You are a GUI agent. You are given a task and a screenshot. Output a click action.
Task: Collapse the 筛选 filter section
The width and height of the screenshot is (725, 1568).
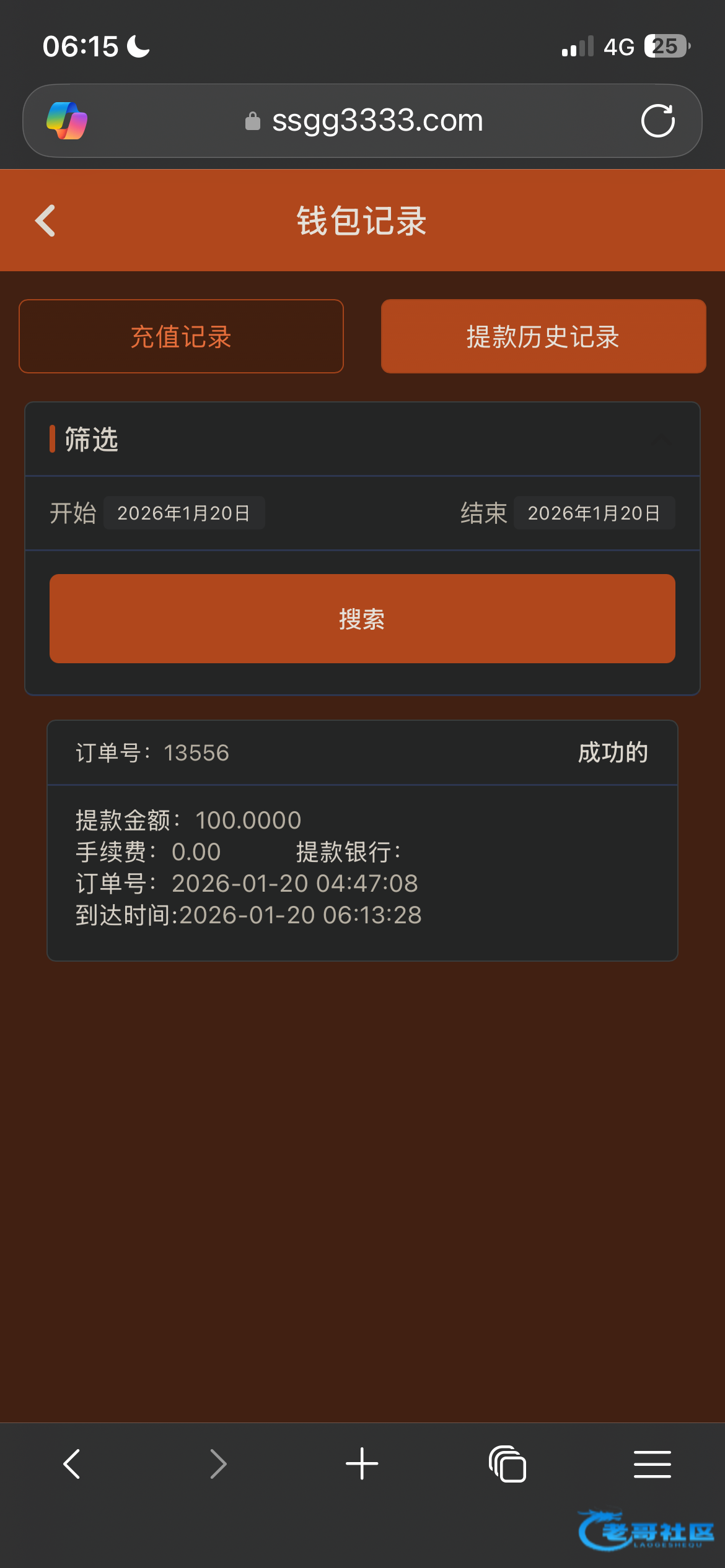(662, 440)
